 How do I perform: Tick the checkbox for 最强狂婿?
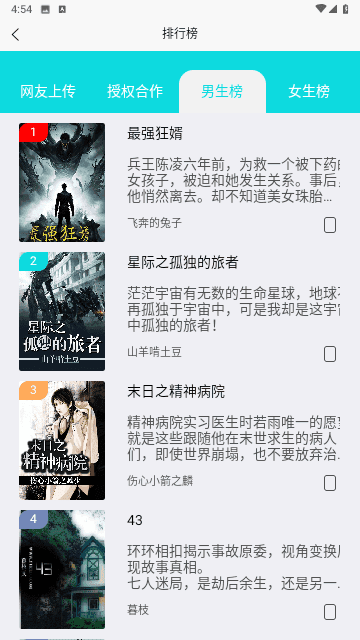coord(330,225)
